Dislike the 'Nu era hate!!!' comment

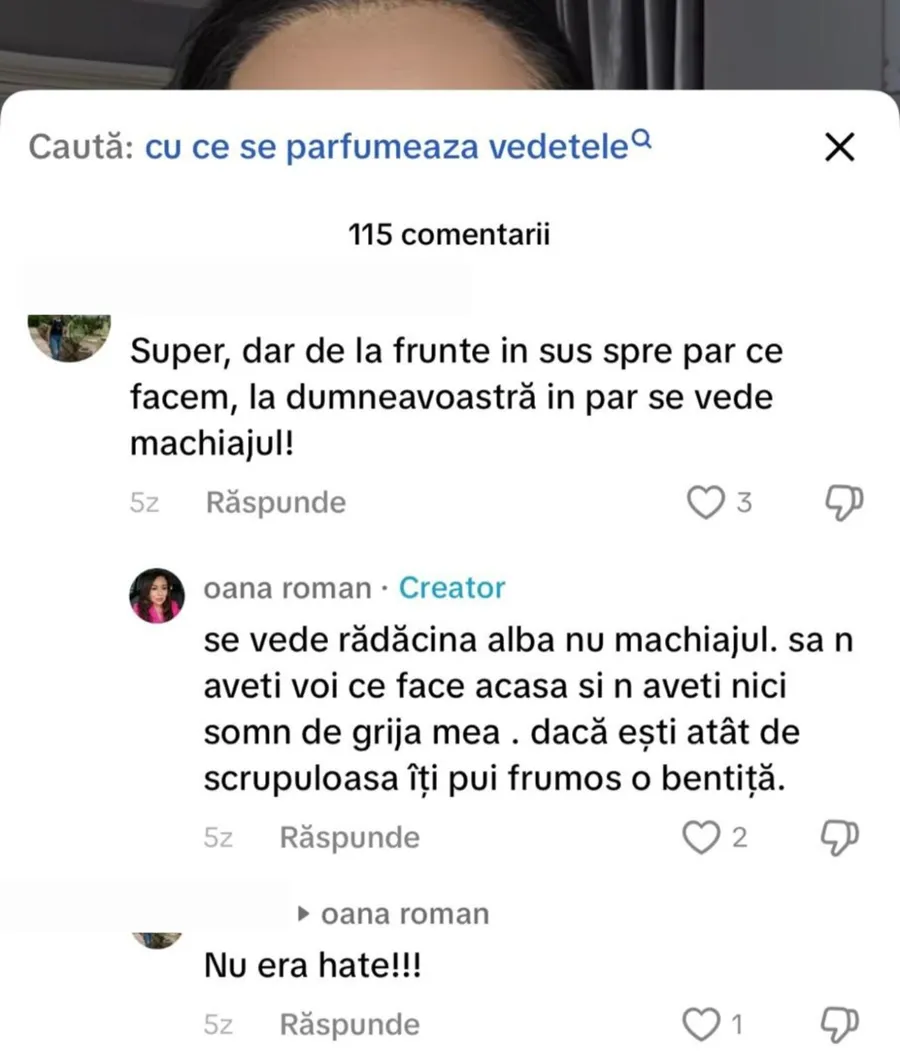[842, 1024]
